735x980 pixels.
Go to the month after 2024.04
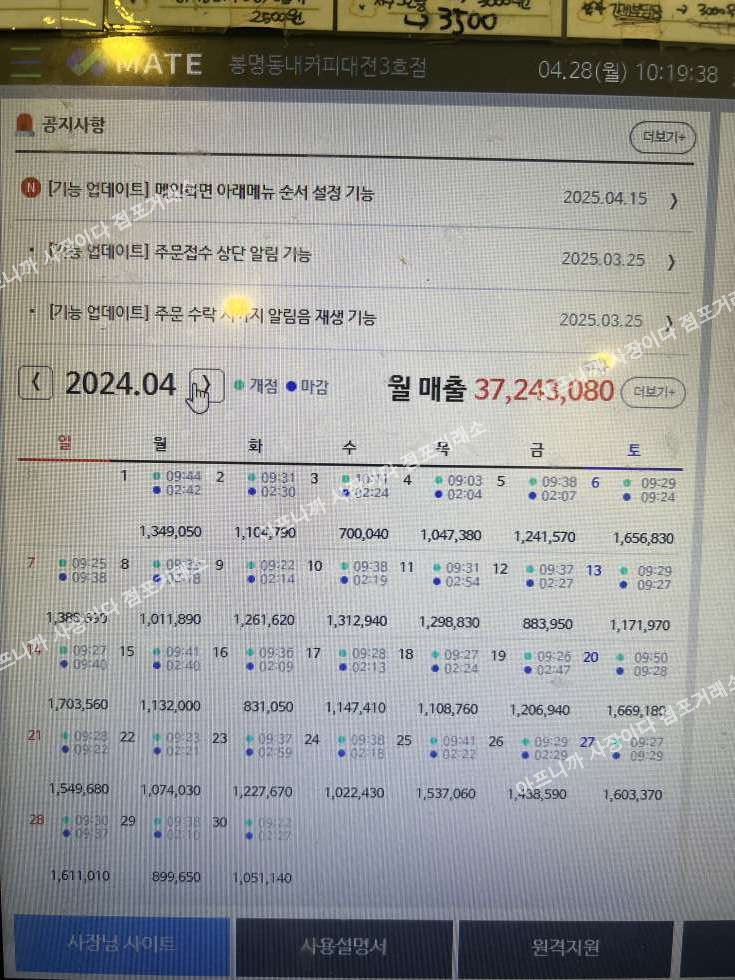[206, 384]
